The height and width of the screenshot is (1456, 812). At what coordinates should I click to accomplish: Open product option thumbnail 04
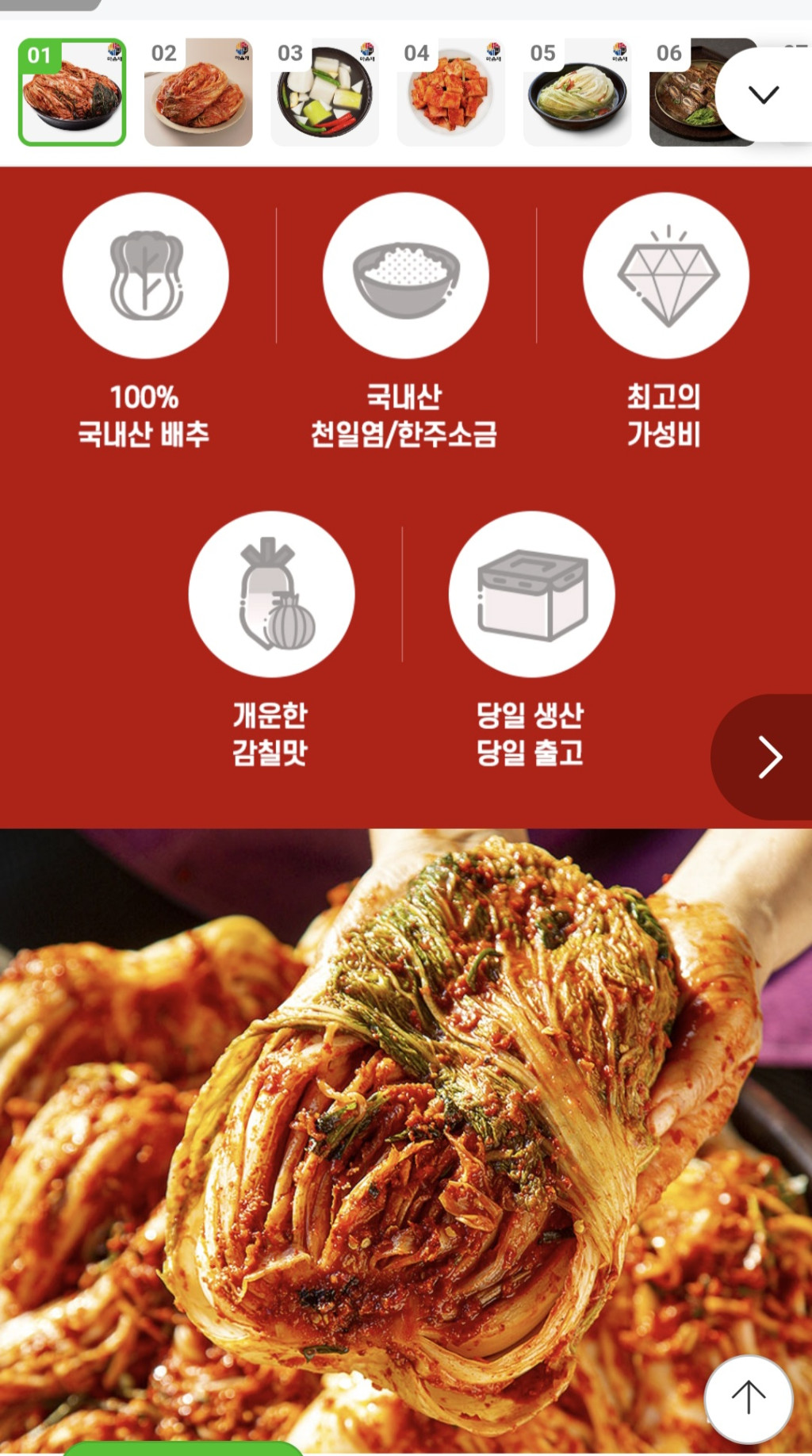(450, 92)
